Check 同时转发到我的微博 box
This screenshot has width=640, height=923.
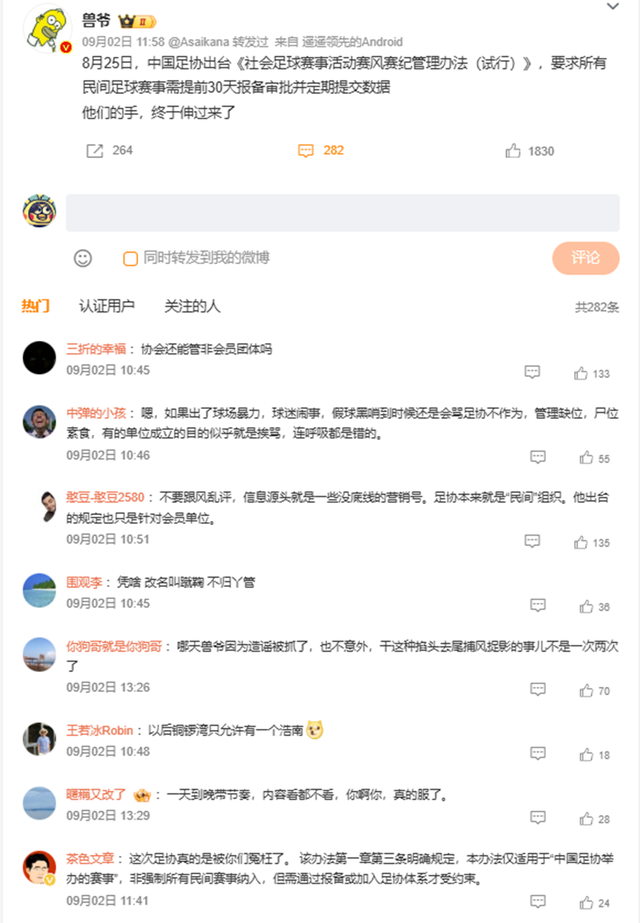click(x=130, y=258)
